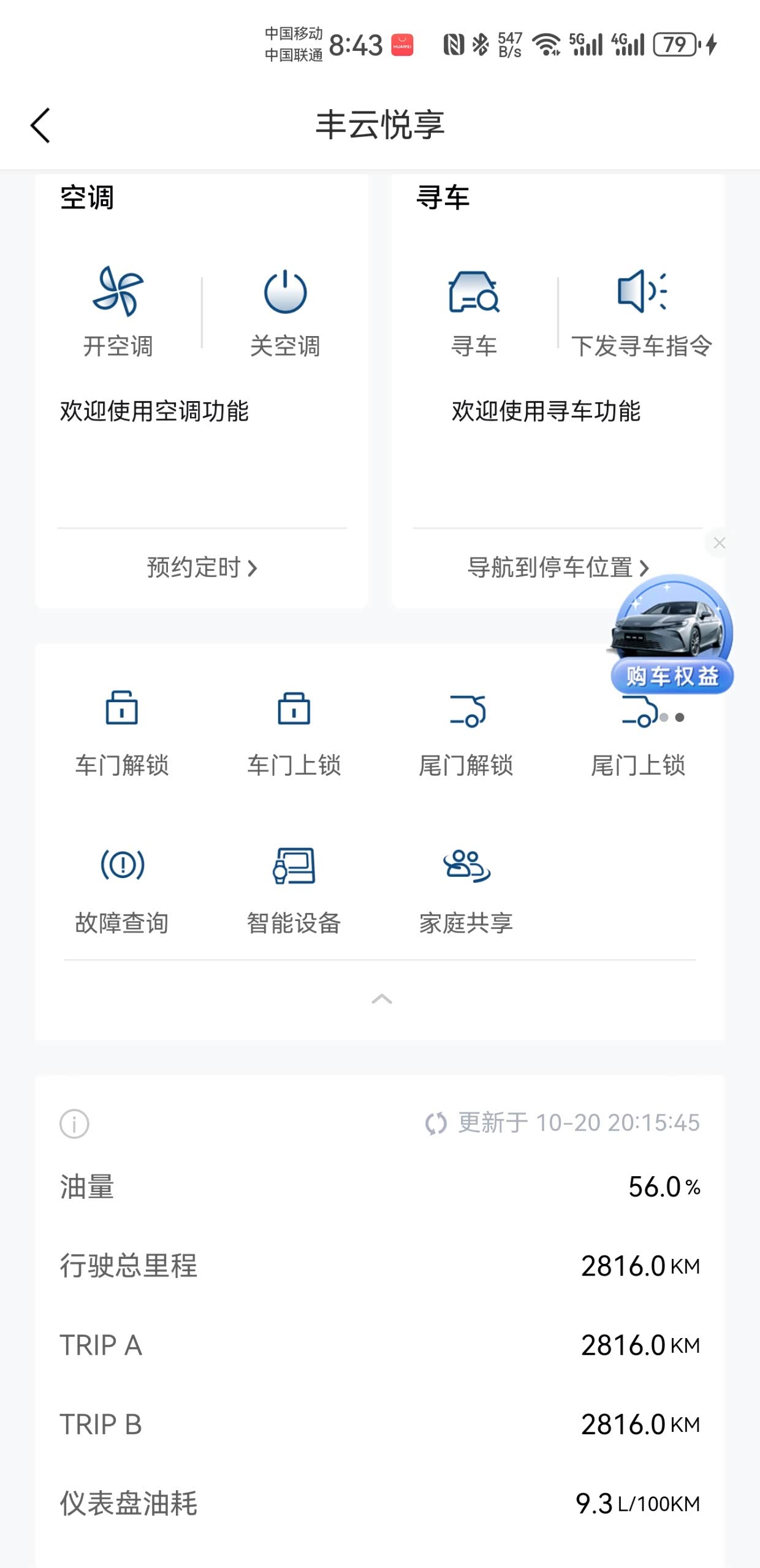Unlock the car doors (车门解锁)

pos(122,733)
